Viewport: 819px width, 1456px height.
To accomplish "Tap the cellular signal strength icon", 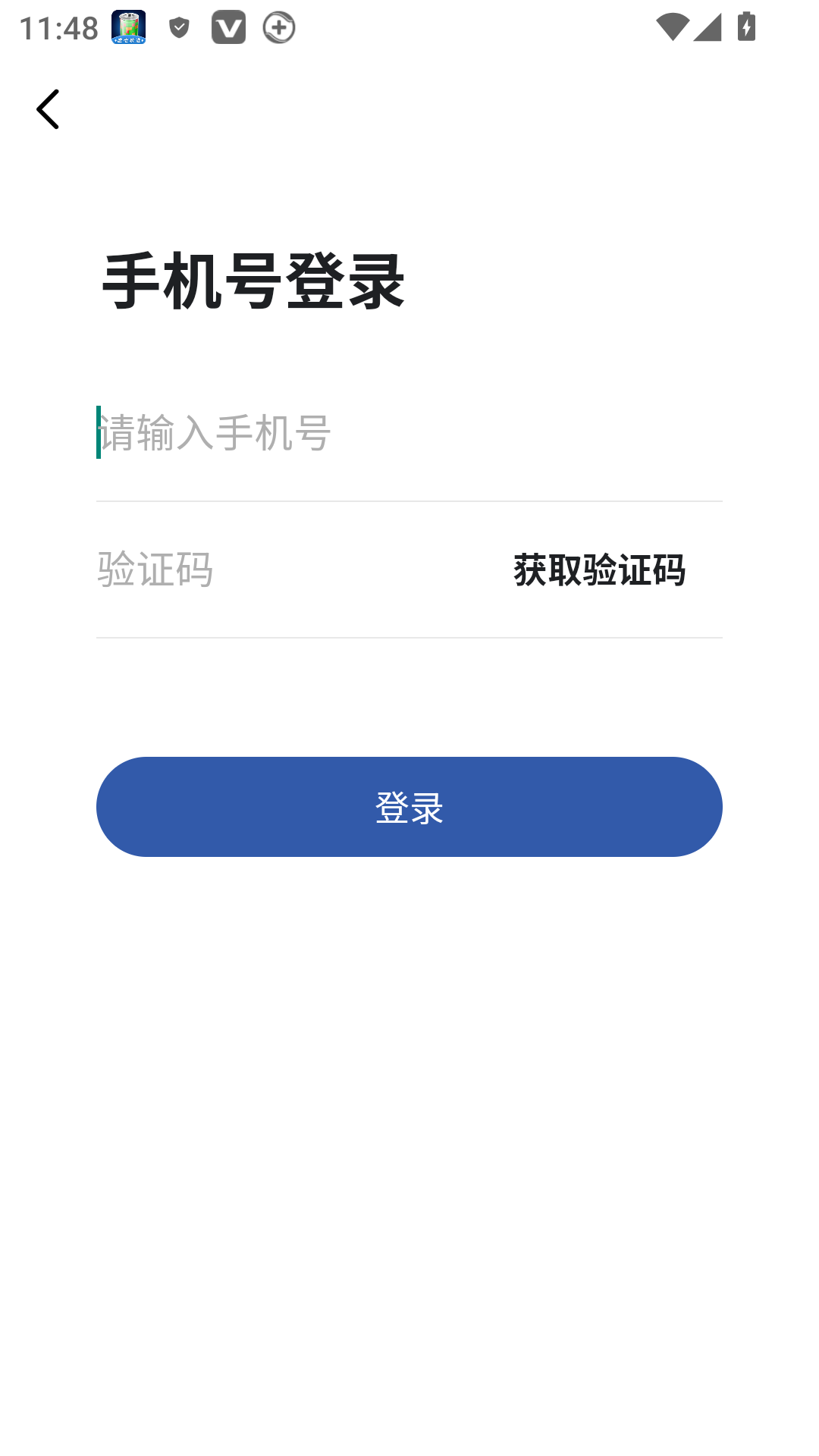I will (x=708, y=27).
